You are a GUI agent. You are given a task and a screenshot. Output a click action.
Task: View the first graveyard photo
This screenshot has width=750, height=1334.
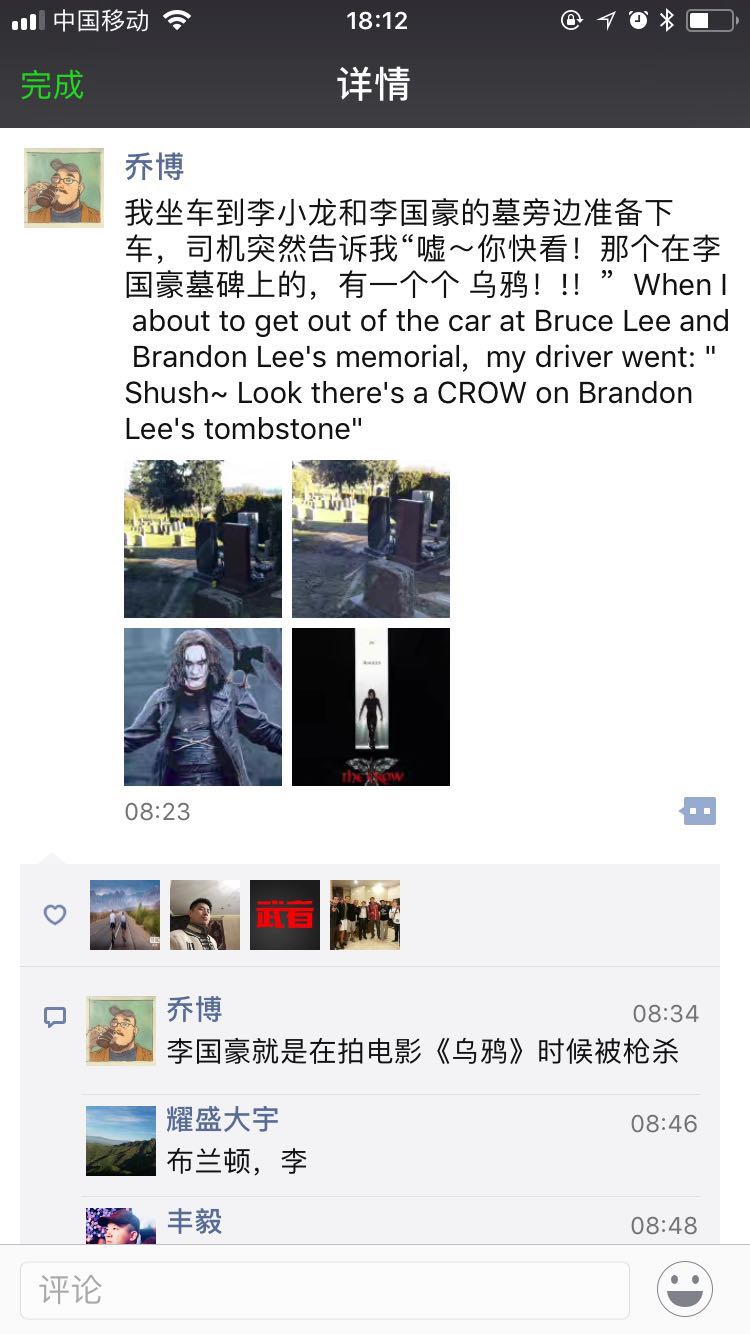203,539
